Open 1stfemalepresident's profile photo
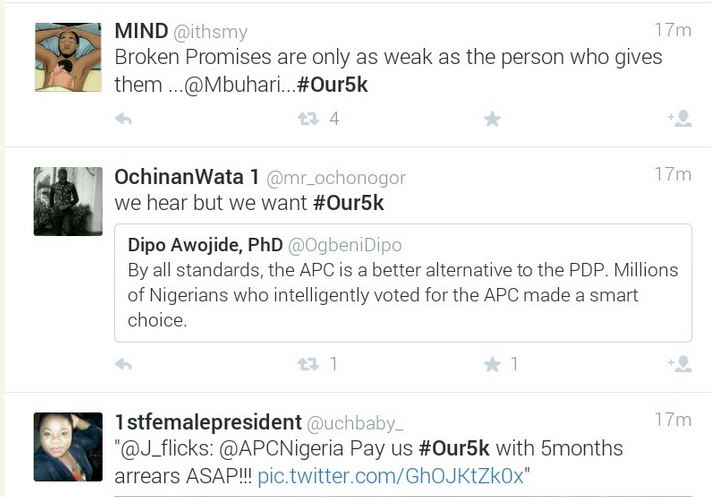 (68, 446)
